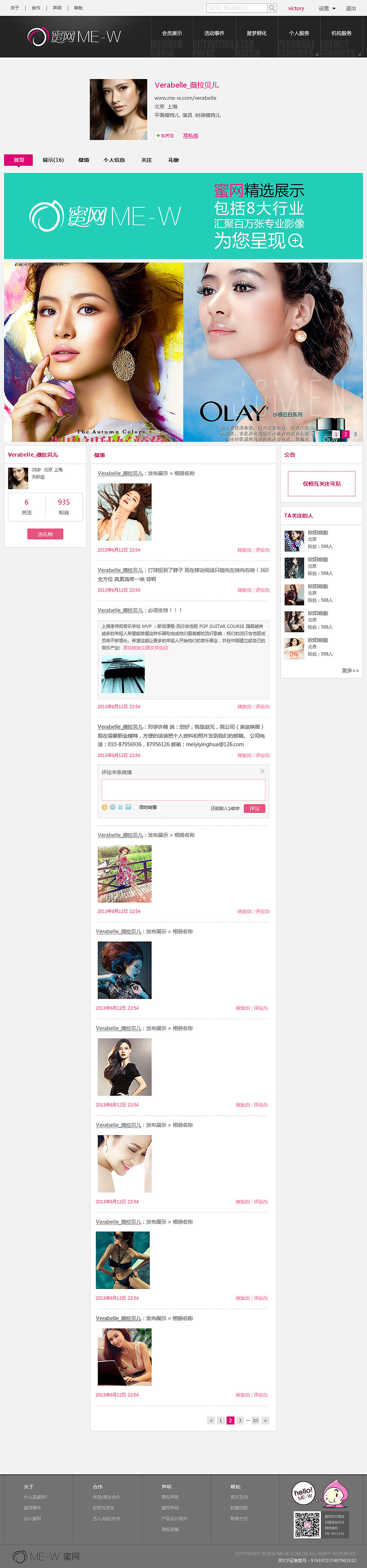Tap the magnifier icon beside site search
The height and width of the screenshot is (1568, 367).
(272, 8)
